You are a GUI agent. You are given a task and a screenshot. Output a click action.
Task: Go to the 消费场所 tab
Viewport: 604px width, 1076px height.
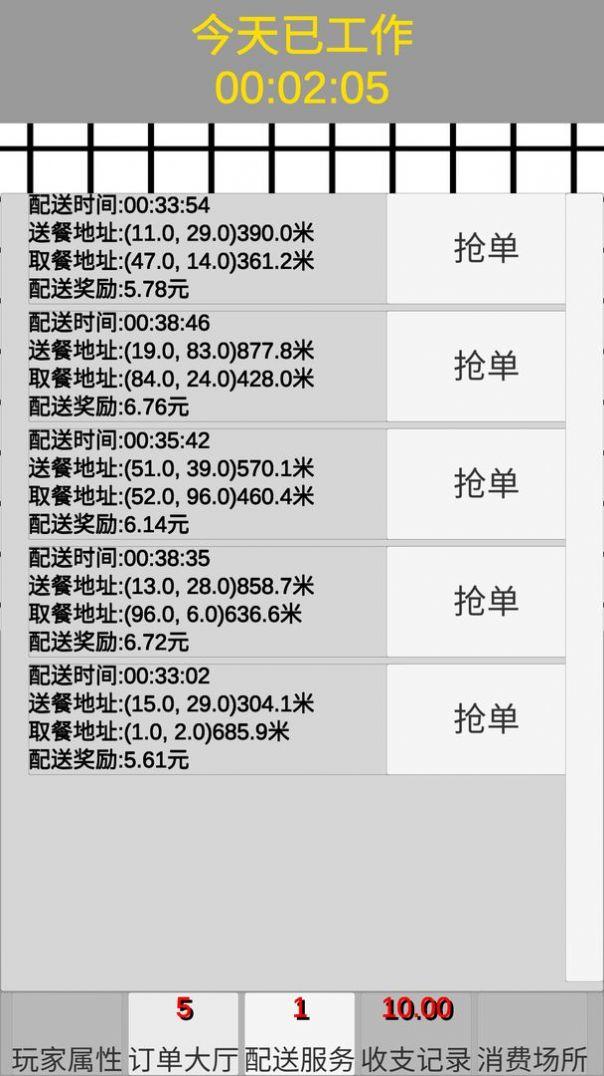532,1036
